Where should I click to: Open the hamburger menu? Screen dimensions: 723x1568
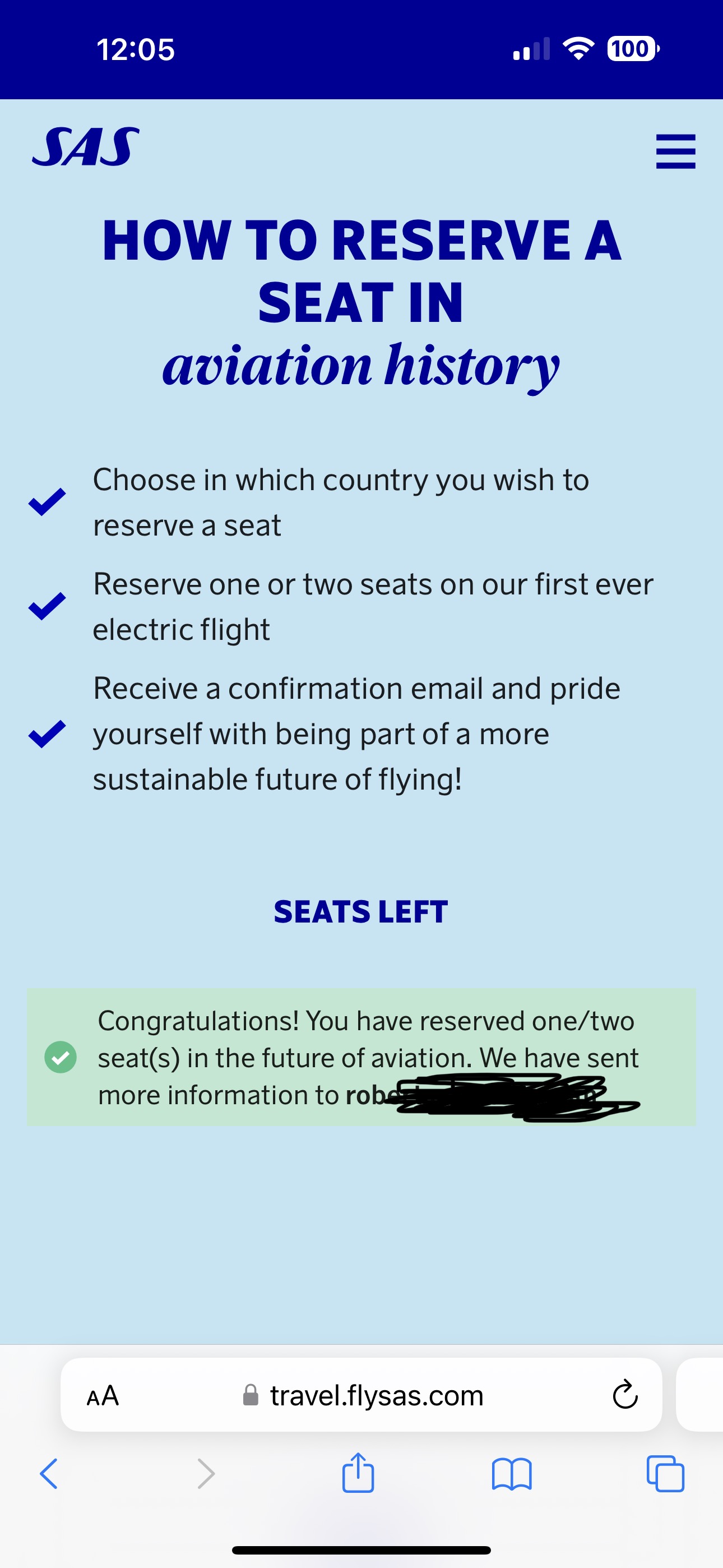pyautogui.click(x=675, y=151)
